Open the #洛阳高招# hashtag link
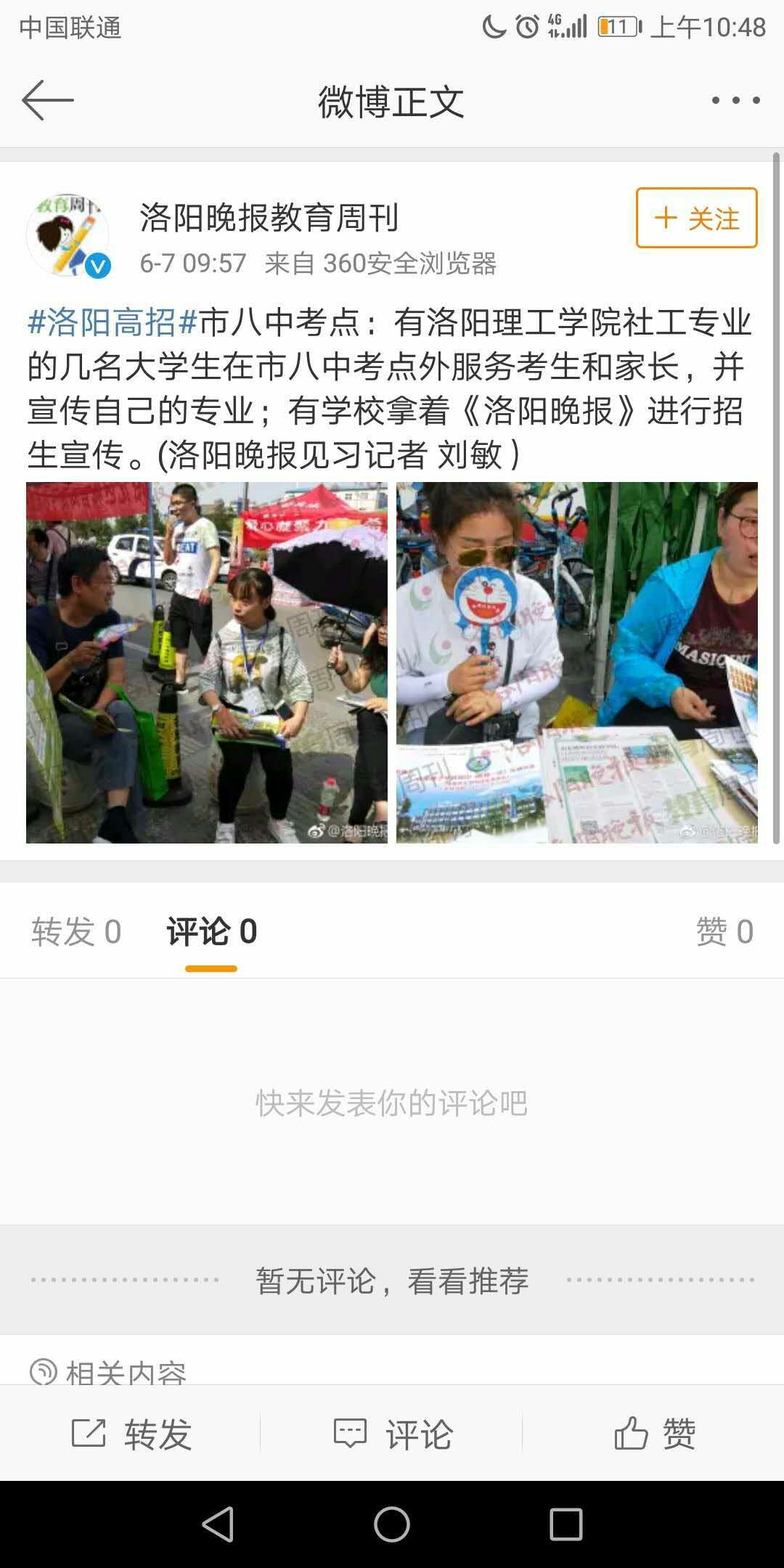The width and height of the screenshot is (784, 1568). pyautogui.click(x=113, y=322)
